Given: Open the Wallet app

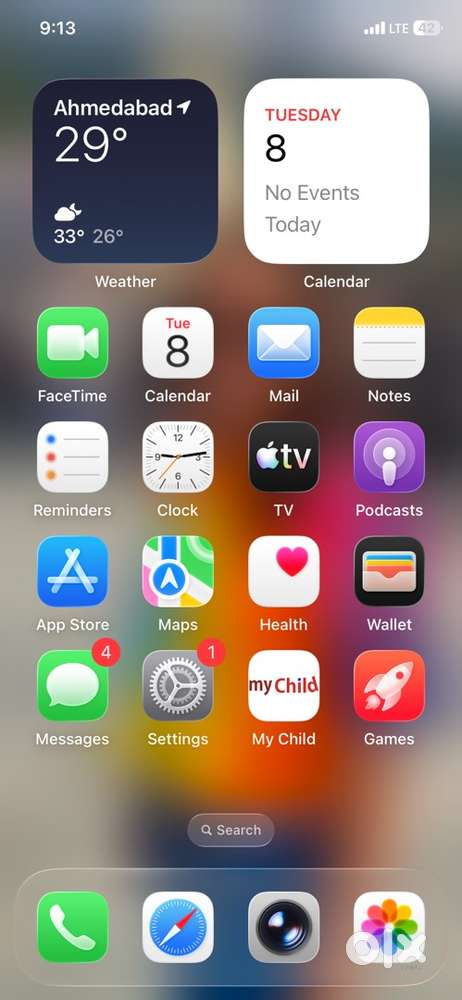Looking at the screenshot, I should pos(389,571).
